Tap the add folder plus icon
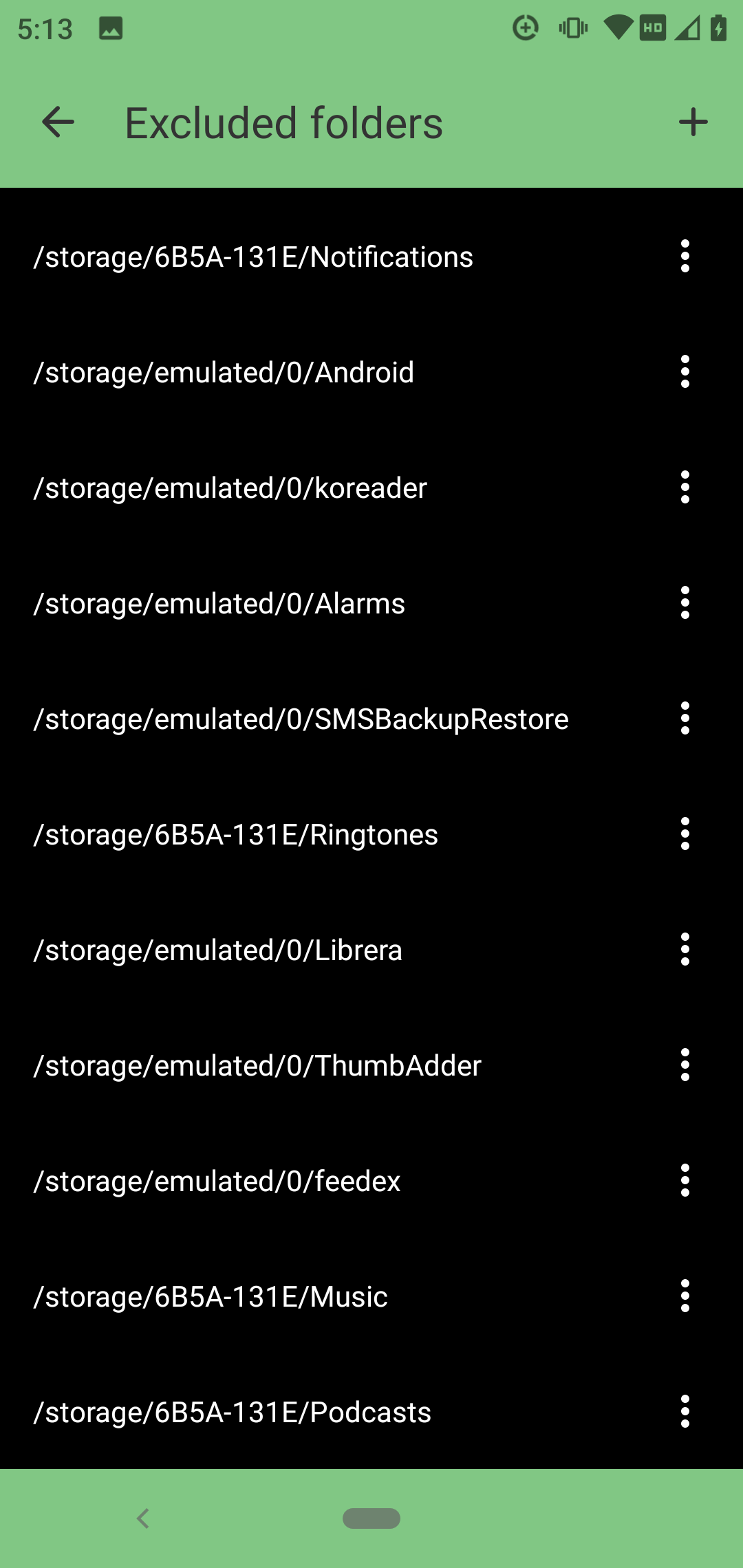This screenshot has width=743, height=1568. 692,122
